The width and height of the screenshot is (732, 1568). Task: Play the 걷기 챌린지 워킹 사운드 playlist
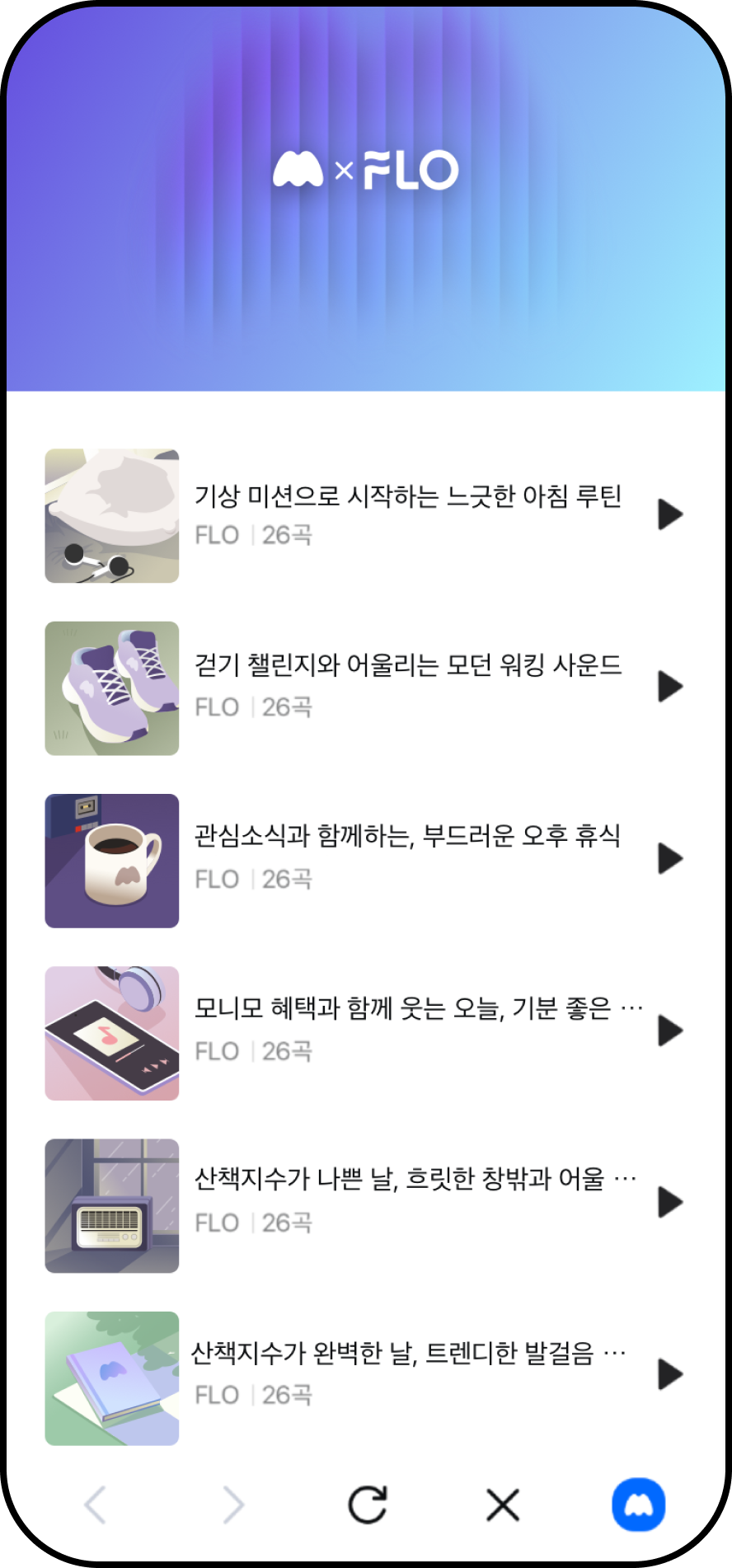click(670, 687)
